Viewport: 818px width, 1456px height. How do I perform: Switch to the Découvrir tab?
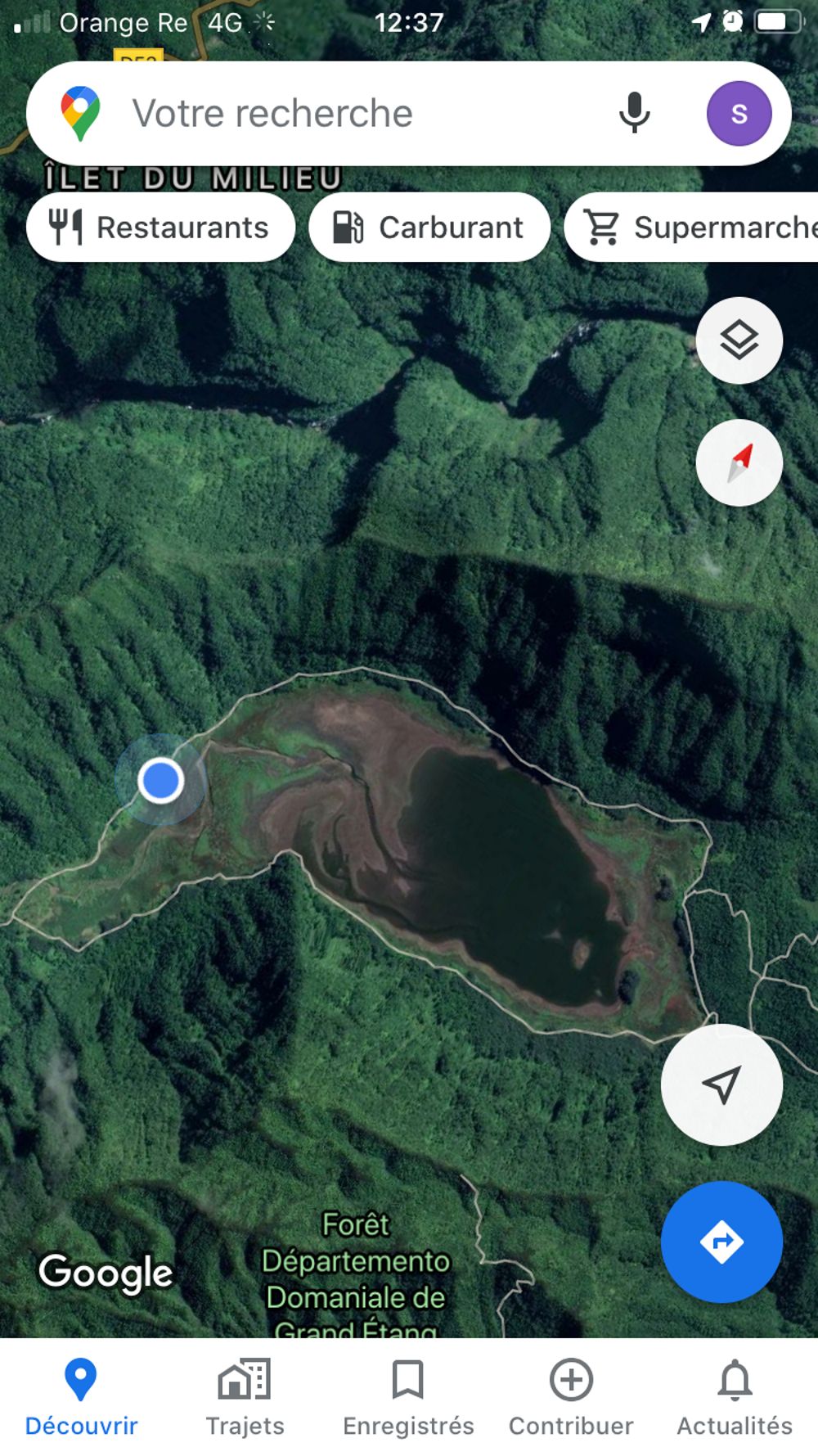pos(81,1397)
